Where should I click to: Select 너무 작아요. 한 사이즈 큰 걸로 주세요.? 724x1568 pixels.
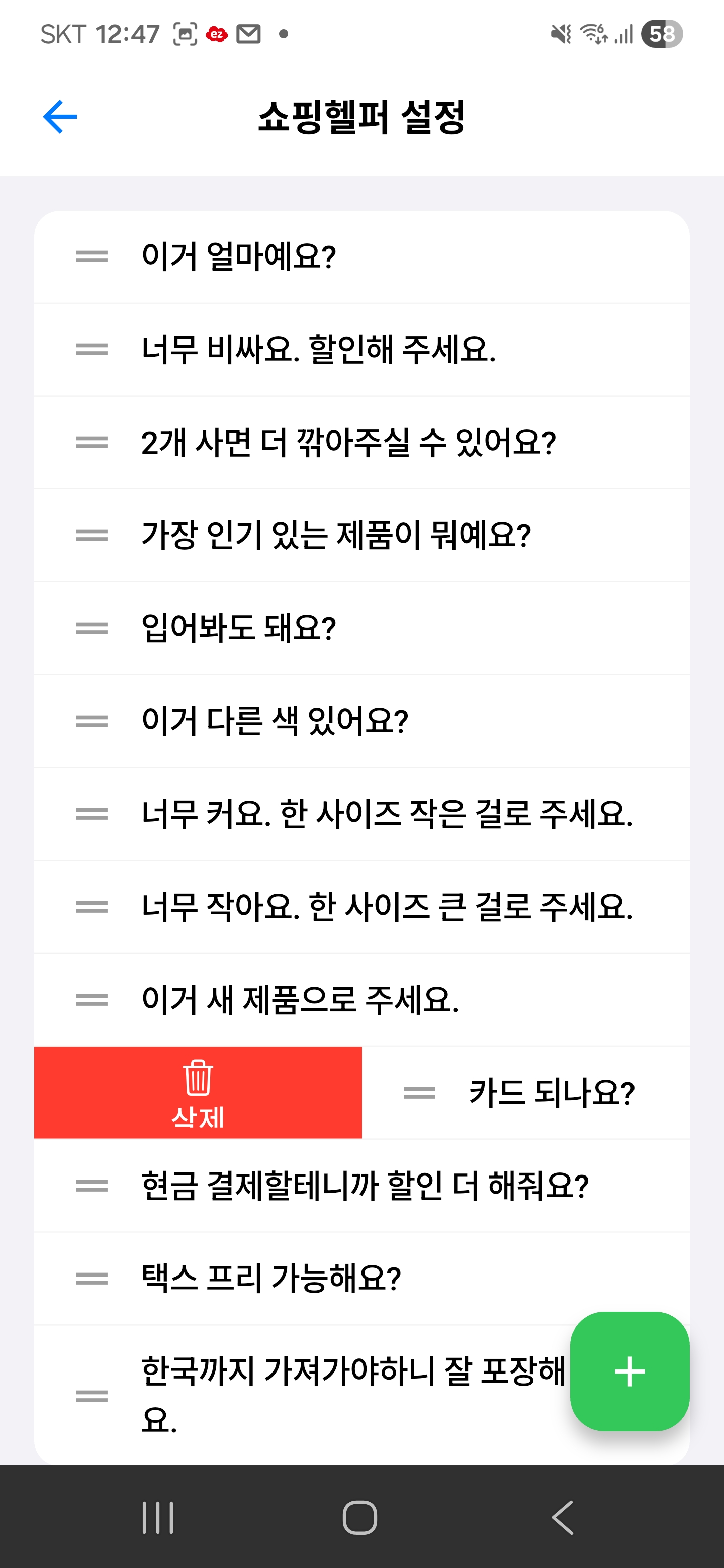pos(387,907)
